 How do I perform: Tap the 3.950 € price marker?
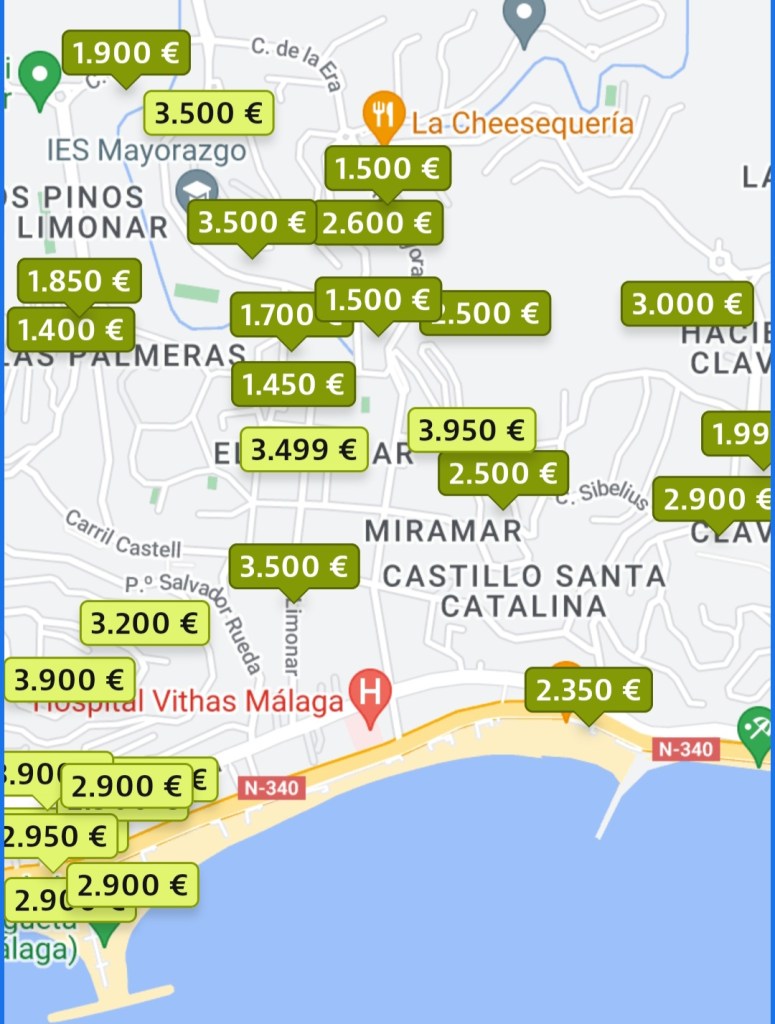coord(471,430)
